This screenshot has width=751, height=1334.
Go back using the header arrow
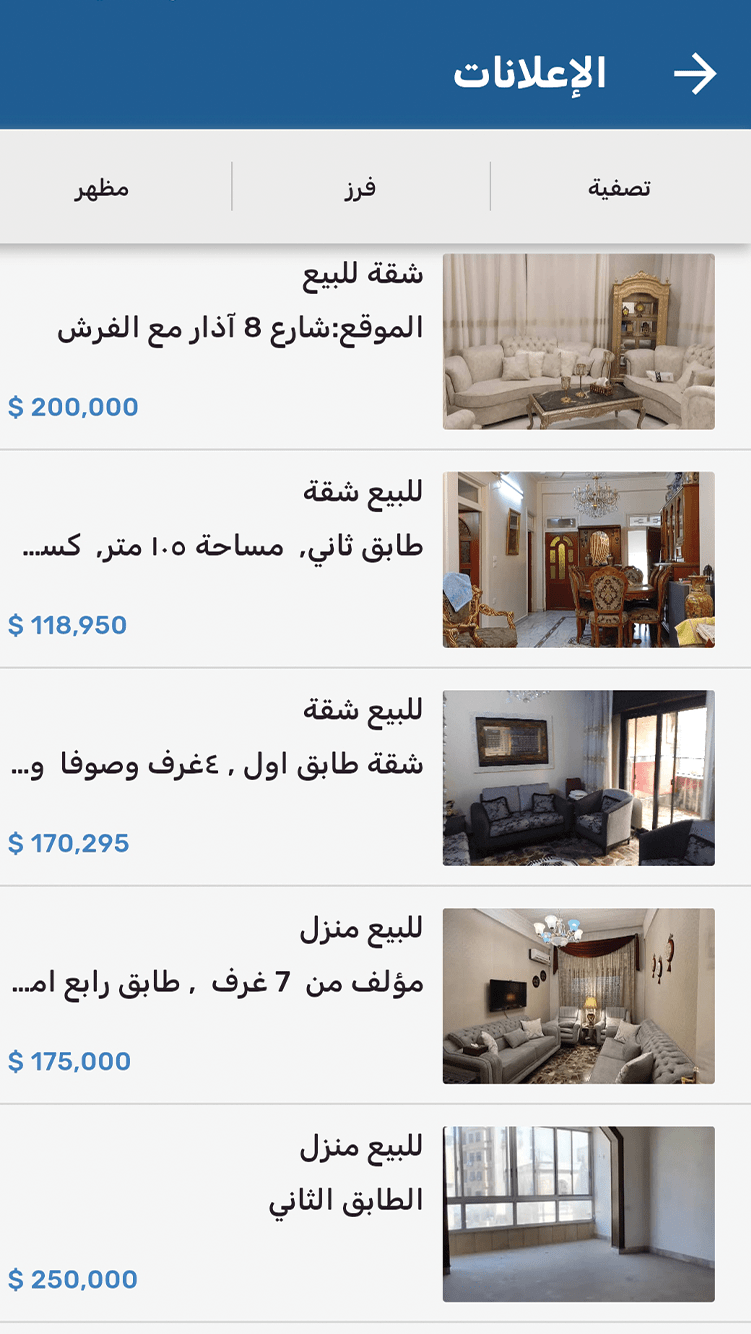tap(695, 74)
